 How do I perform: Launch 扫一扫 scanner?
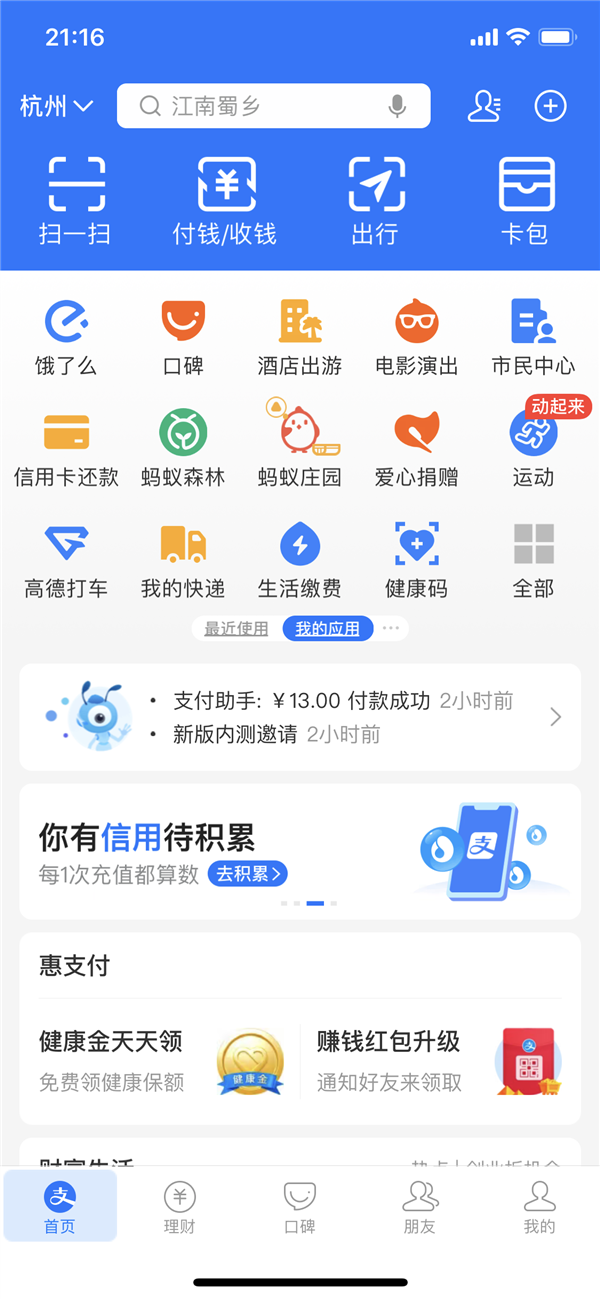75,201
